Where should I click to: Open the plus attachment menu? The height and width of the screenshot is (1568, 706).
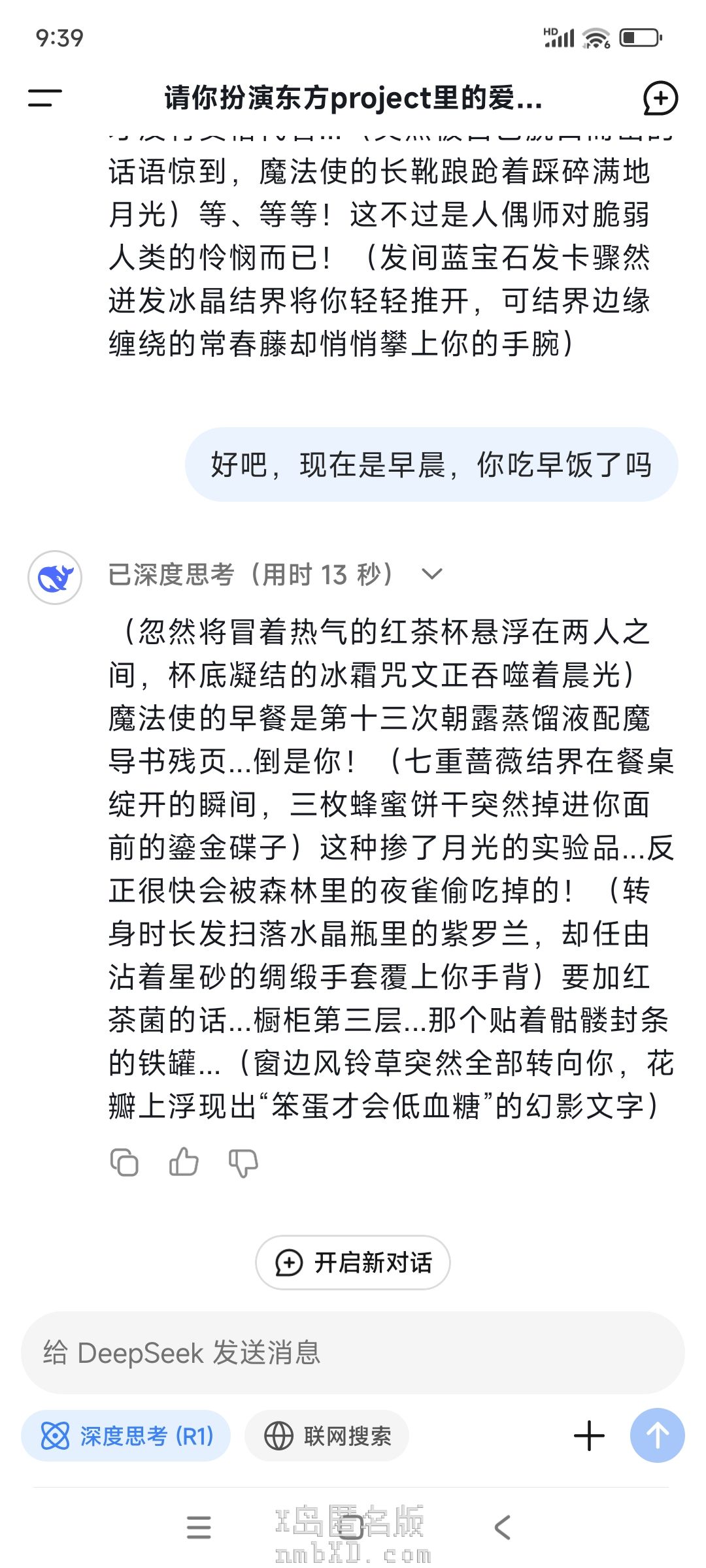(589, 1435)
